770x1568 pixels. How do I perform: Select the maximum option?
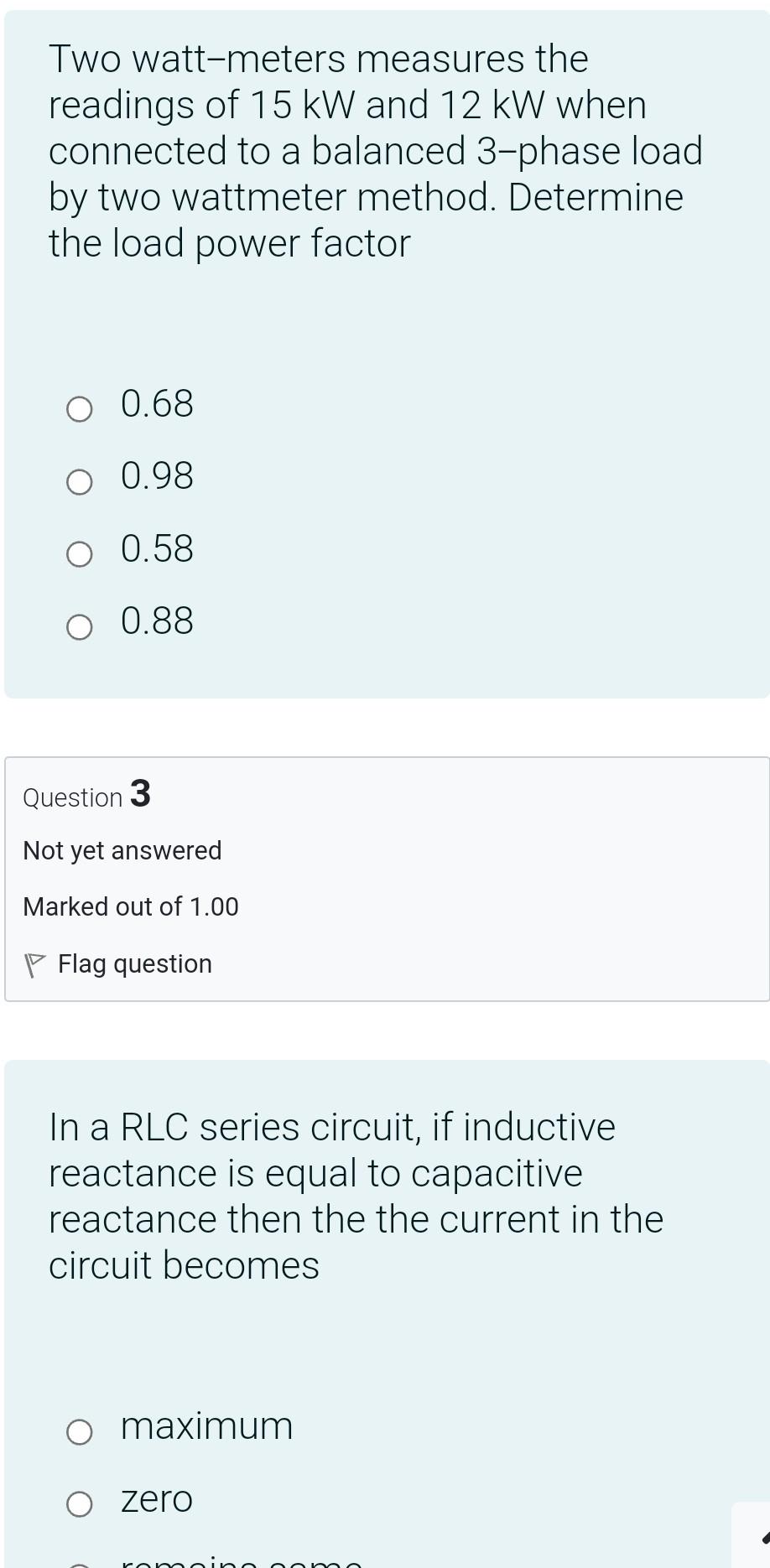[x=80, y=1432]
